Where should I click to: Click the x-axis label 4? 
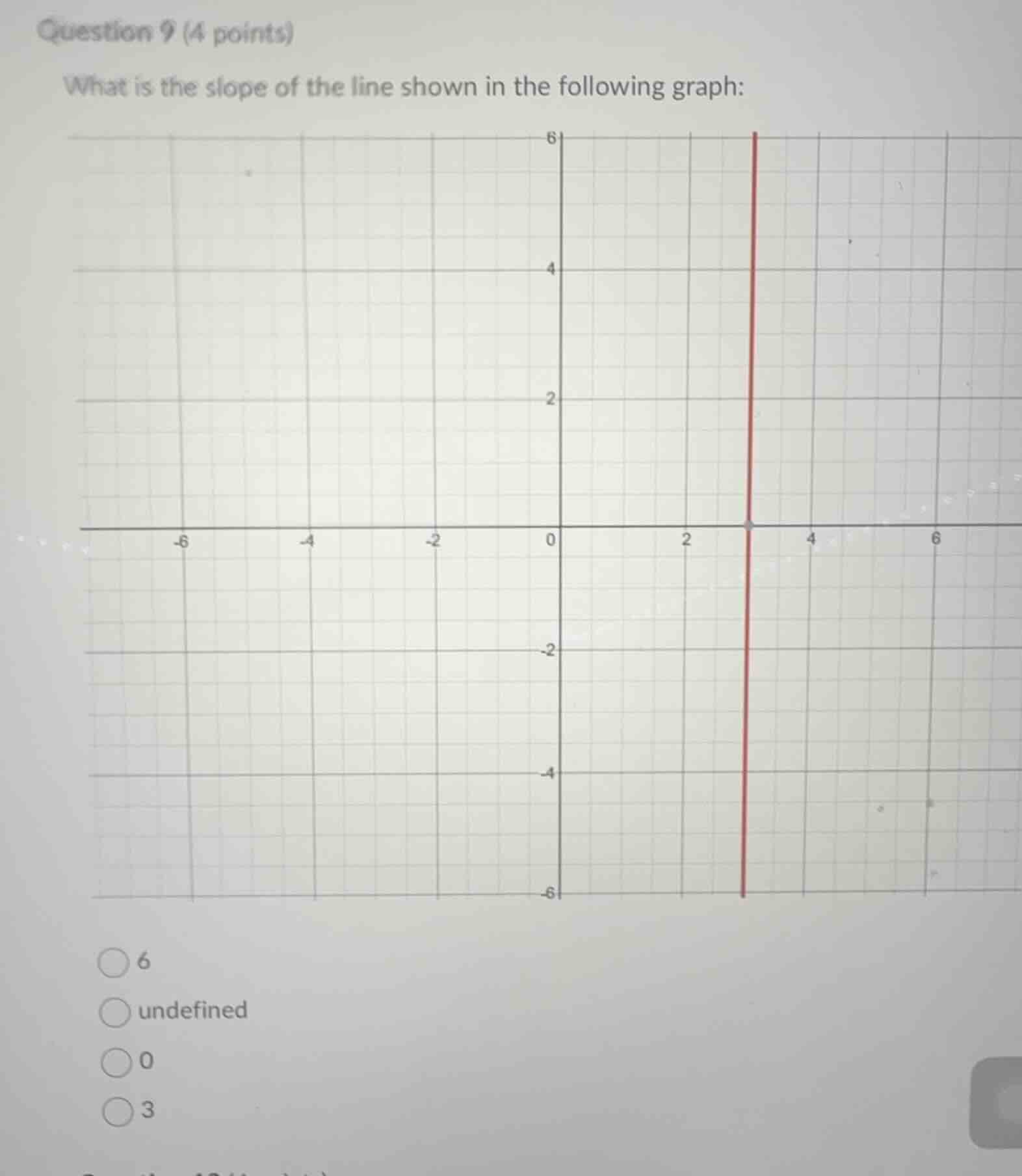tap(810, 539)
